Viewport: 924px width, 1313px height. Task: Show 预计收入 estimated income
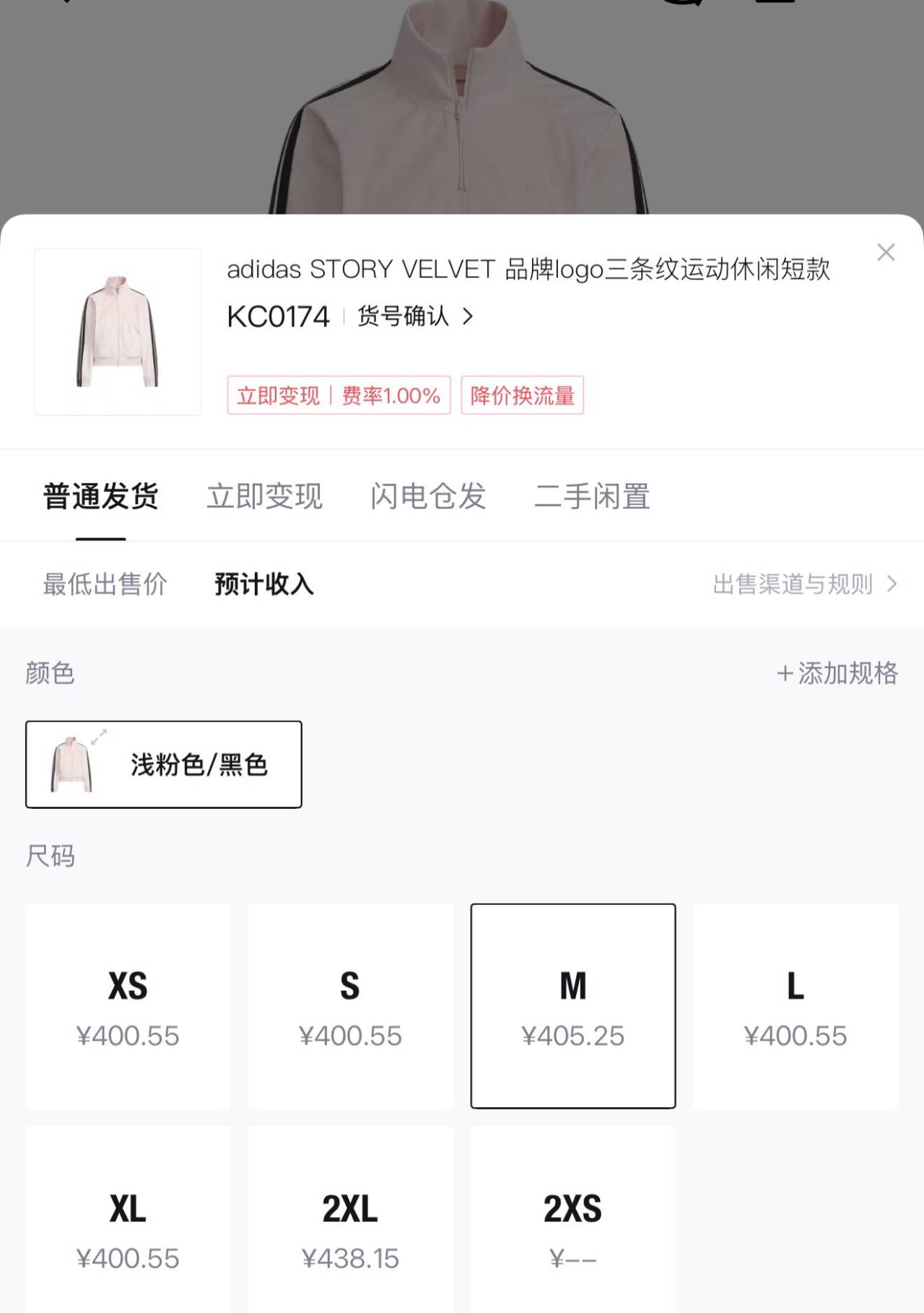tap(264, 584)
